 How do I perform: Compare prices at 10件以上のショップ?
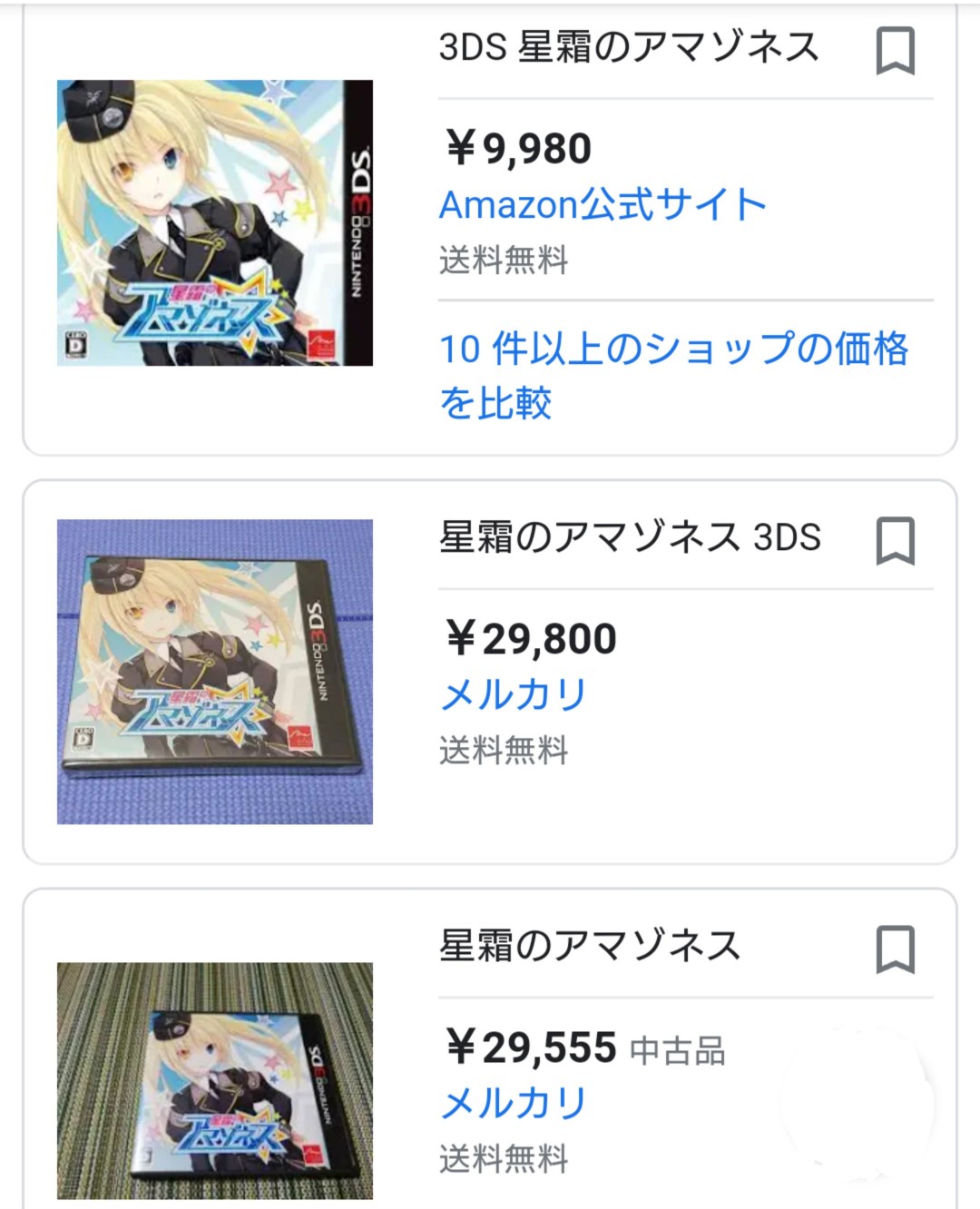[x=673, y=374]
